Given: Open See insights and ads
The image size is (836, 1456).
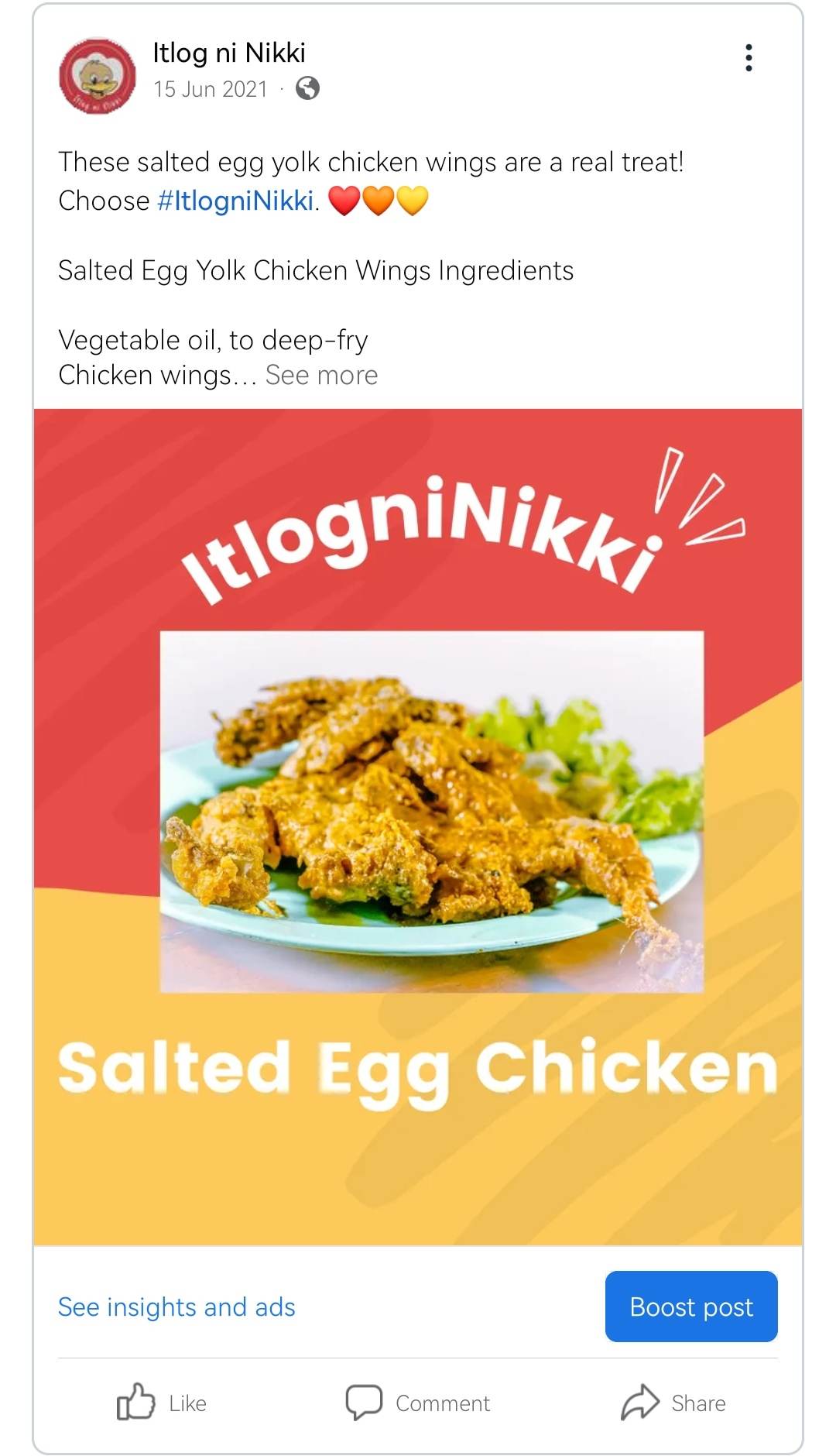Looking at the screenshot, I should point(176,1307).
